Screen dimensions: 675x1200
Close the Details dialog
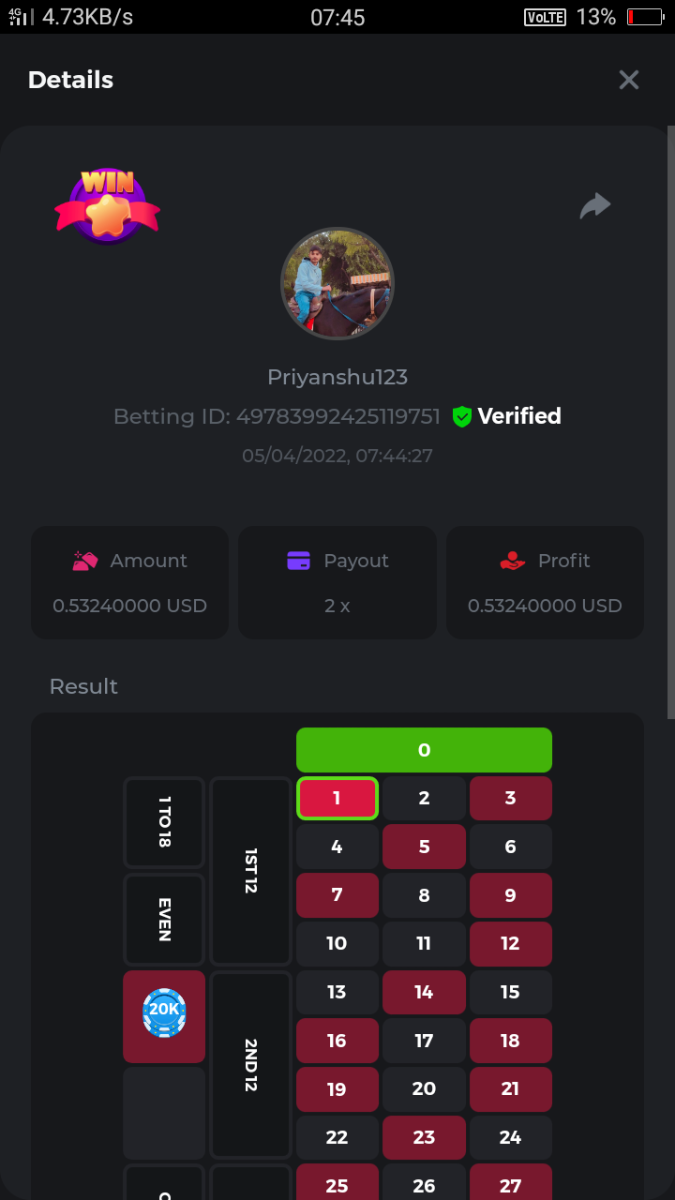click(628, 80)
